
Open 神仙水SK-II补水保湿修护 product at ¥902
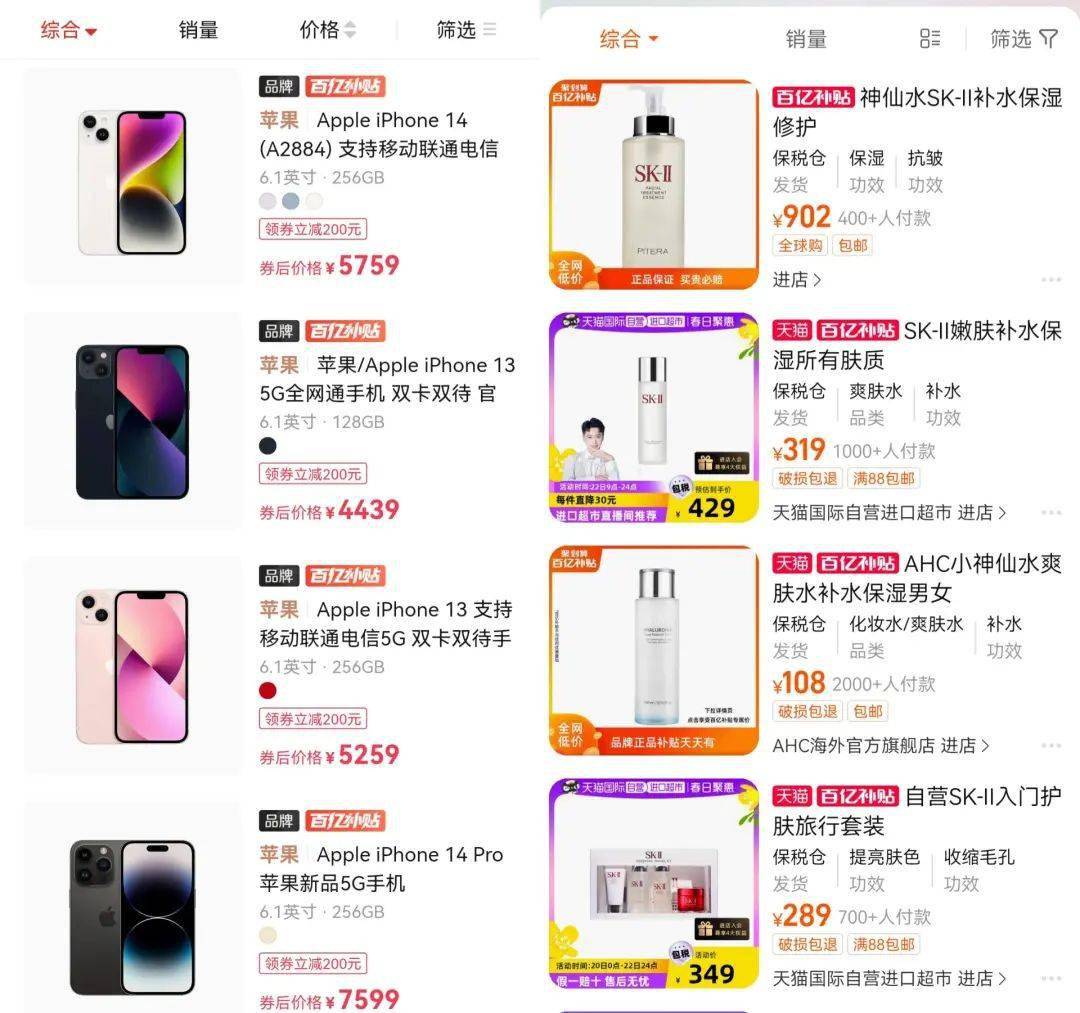click(x=916, y=112)
